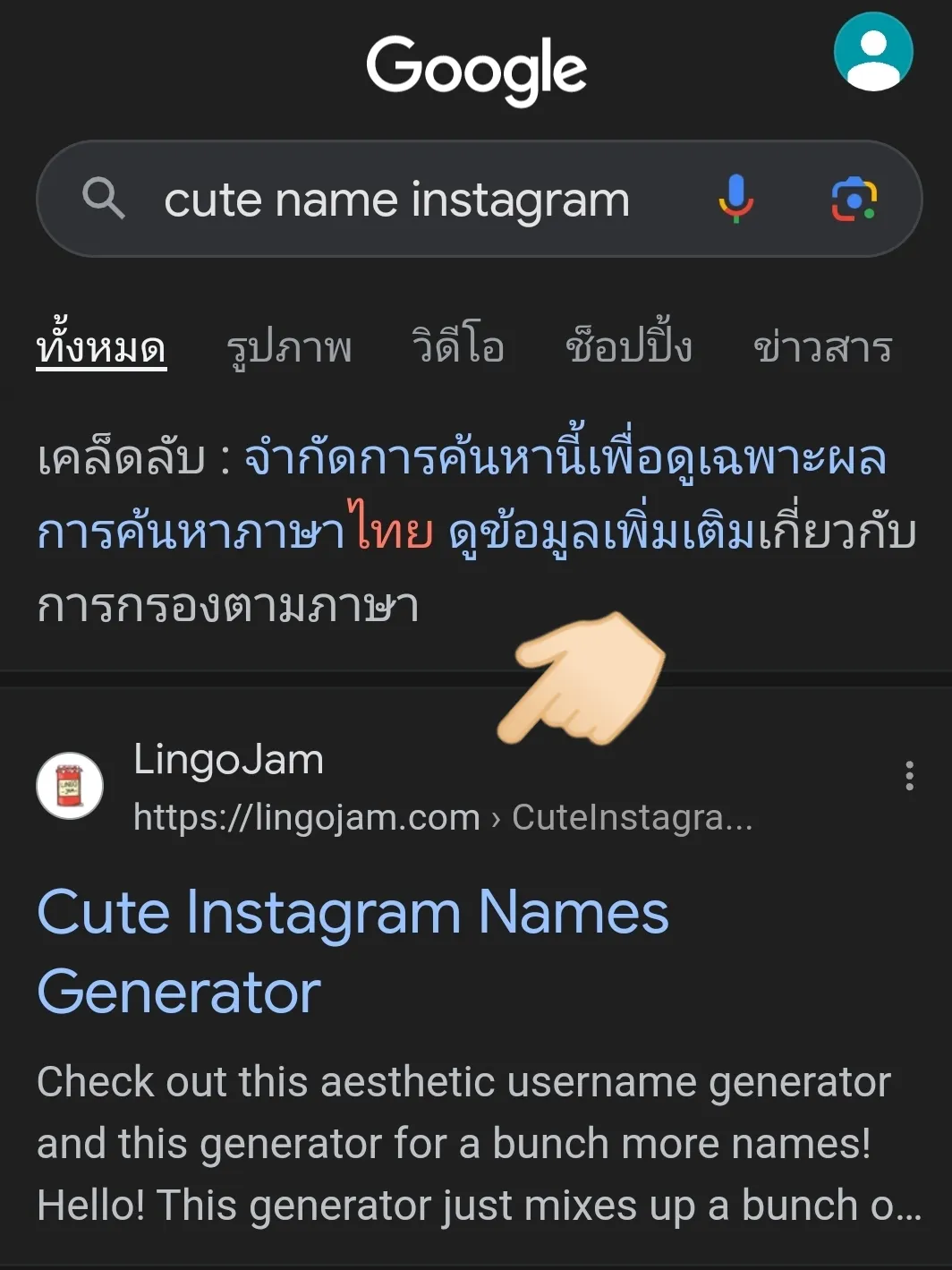Open the overflow menu for the LingoJam result
This screenshot has height=1270, width=952.
(x=909, y=776)
